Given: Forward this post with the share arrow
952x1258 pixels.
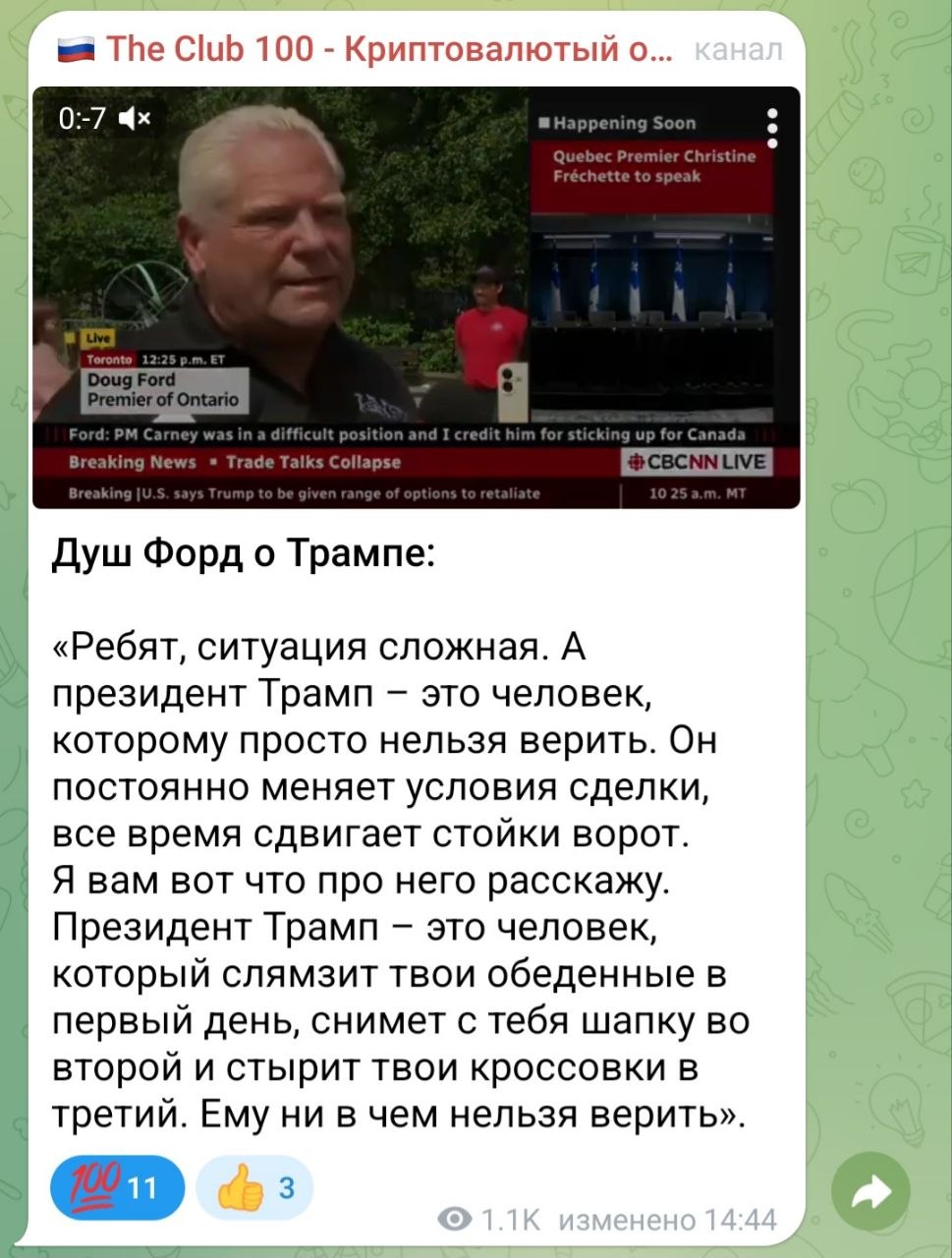Looking at the screenshot, I should pos(870,1192).
